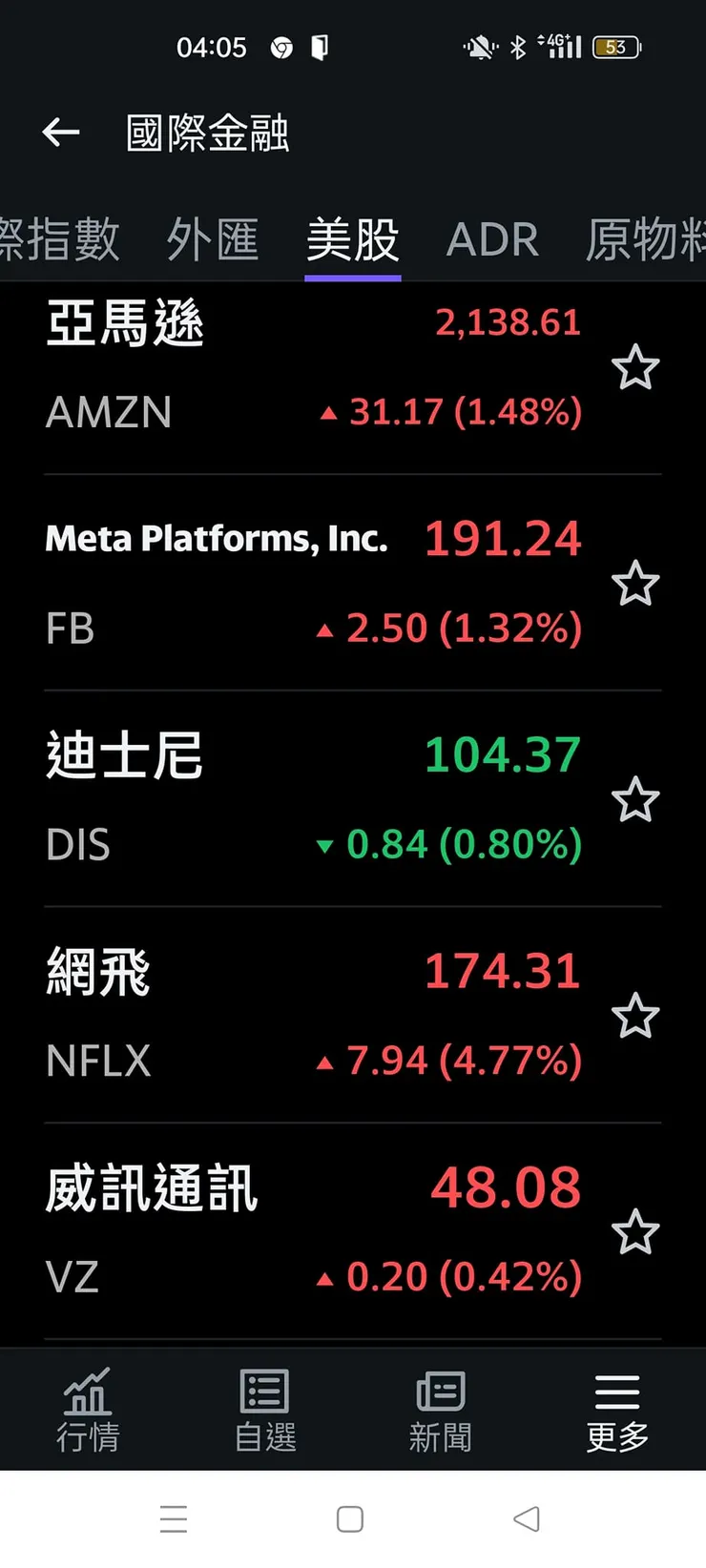Go back from 國際金融 page
706x1568 pixels.
coord(61,133)
